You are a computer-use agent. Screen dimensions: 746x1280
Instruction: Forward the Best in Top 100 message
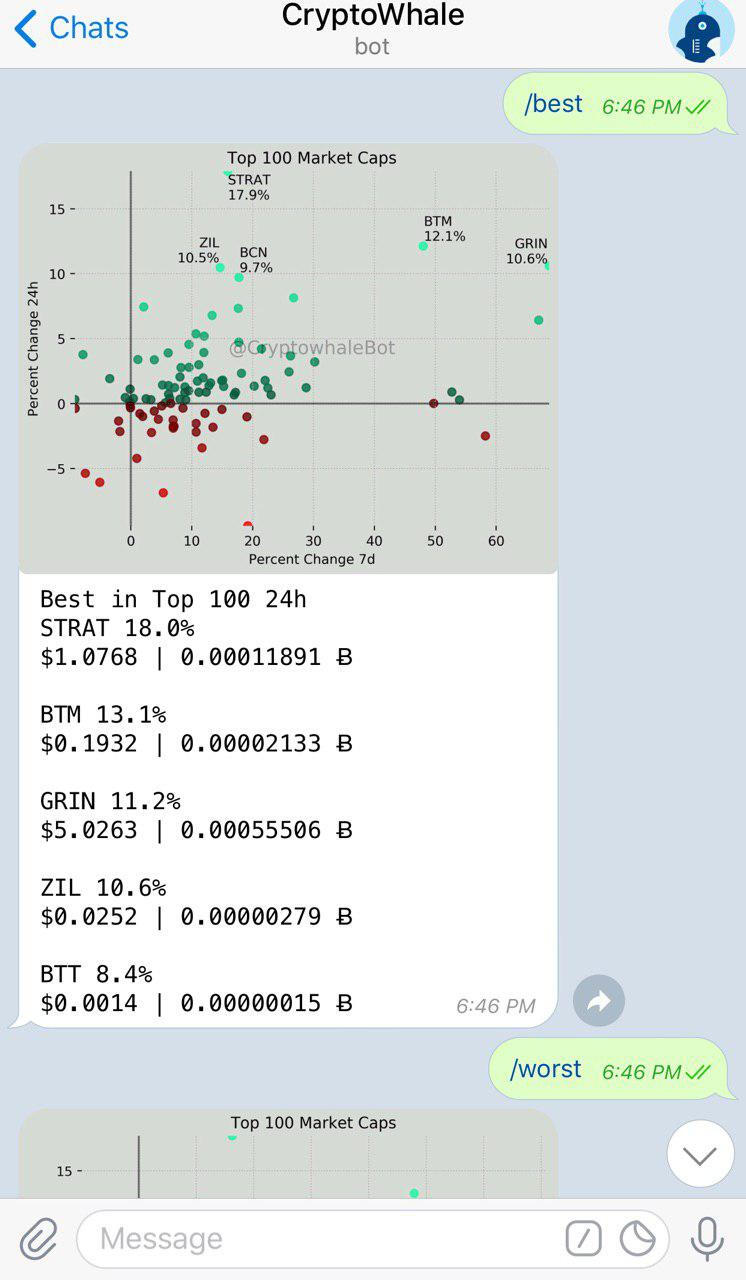point(599,1001)
